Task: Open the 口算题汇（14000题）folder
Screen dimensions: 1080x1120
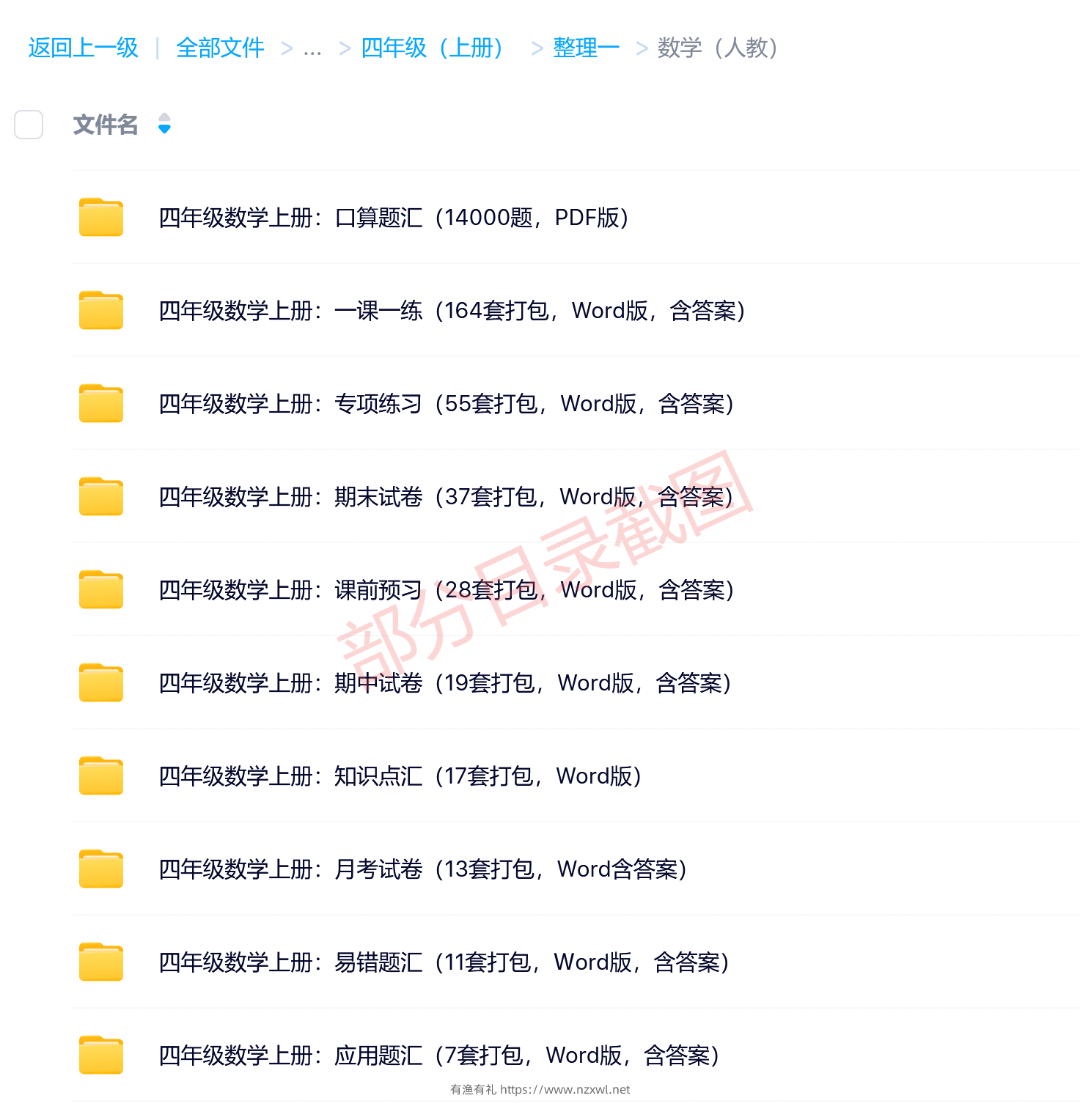Action: (393, 218)
